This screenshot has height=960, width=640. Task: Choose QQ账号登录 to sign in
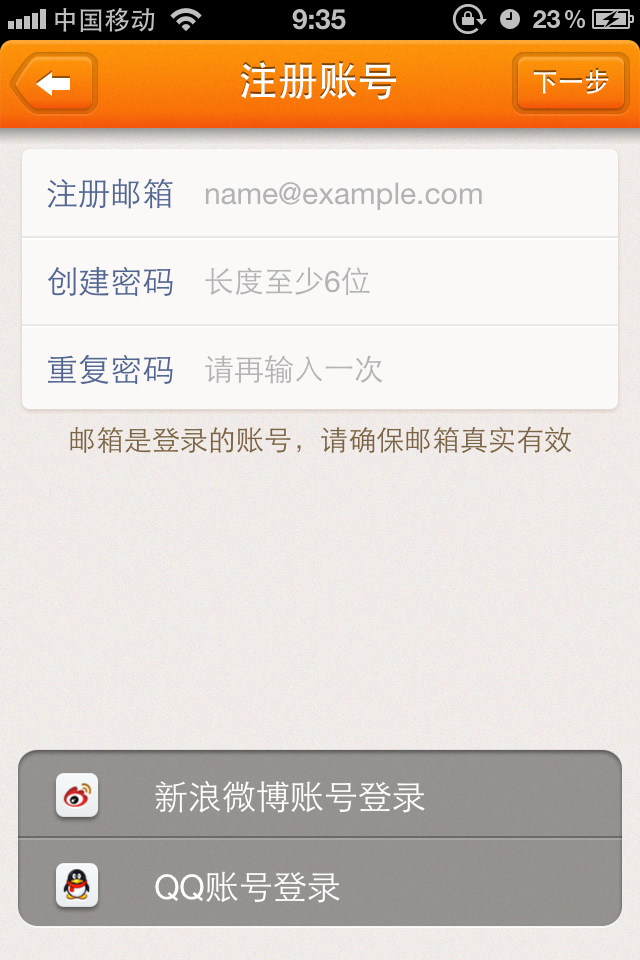[x=320, y=886]
